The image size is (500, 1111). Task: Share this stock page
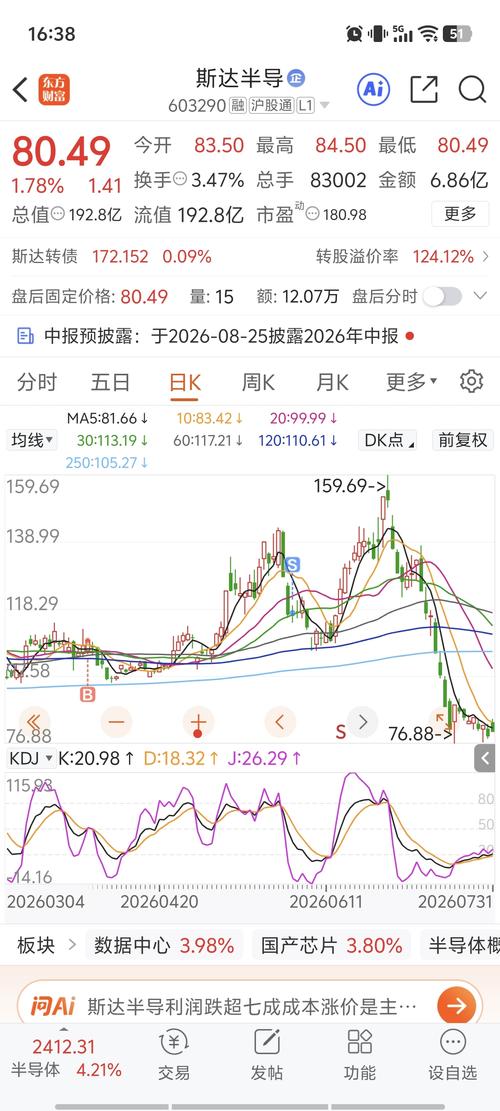click(x=424, y=89)
